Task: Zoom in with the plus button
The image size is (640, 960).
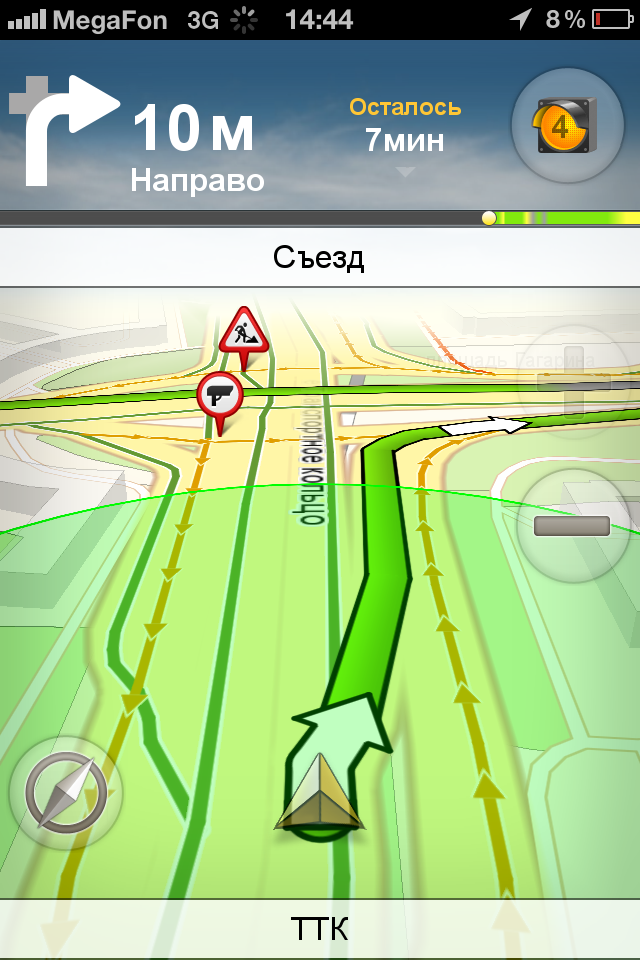Action: (x=573, y=381)
